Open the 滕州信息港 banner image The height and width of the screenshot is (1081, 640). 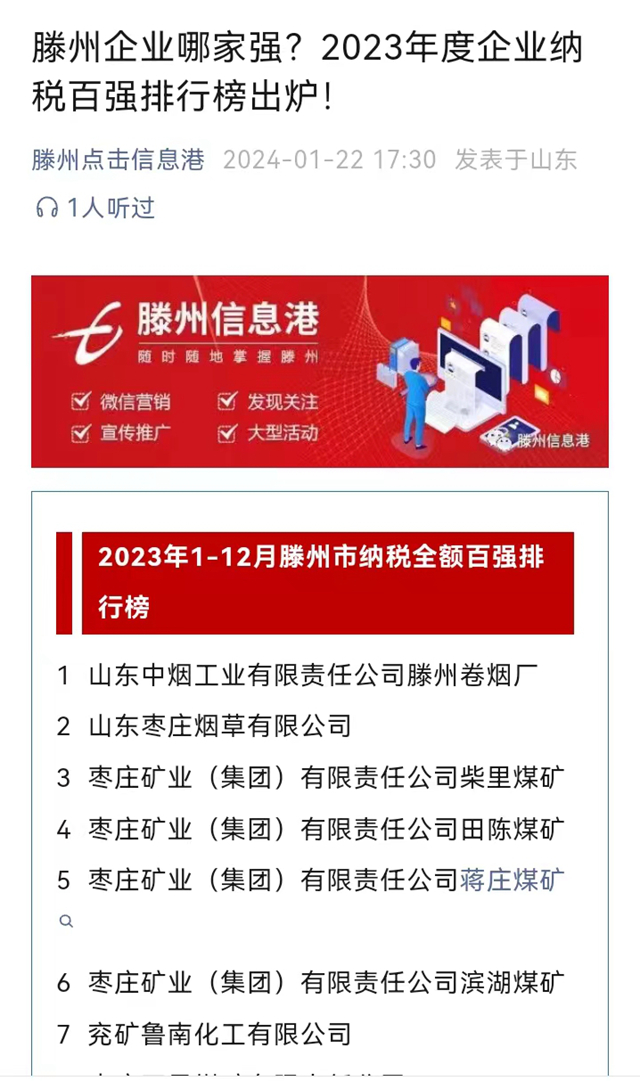point(319,372)
